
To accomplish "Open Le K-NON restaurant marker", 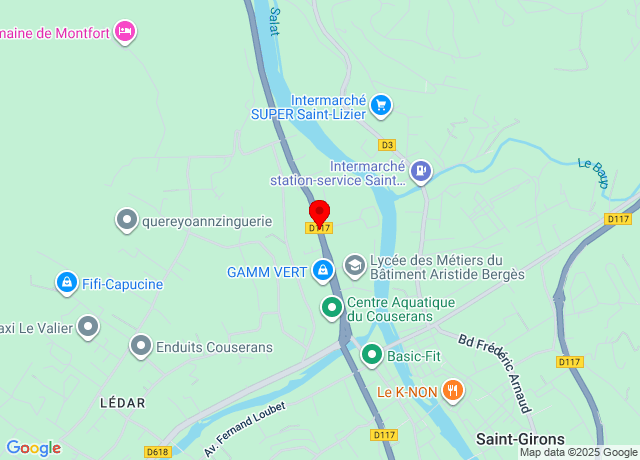I will pyautogui.click(x=453, y=391).
